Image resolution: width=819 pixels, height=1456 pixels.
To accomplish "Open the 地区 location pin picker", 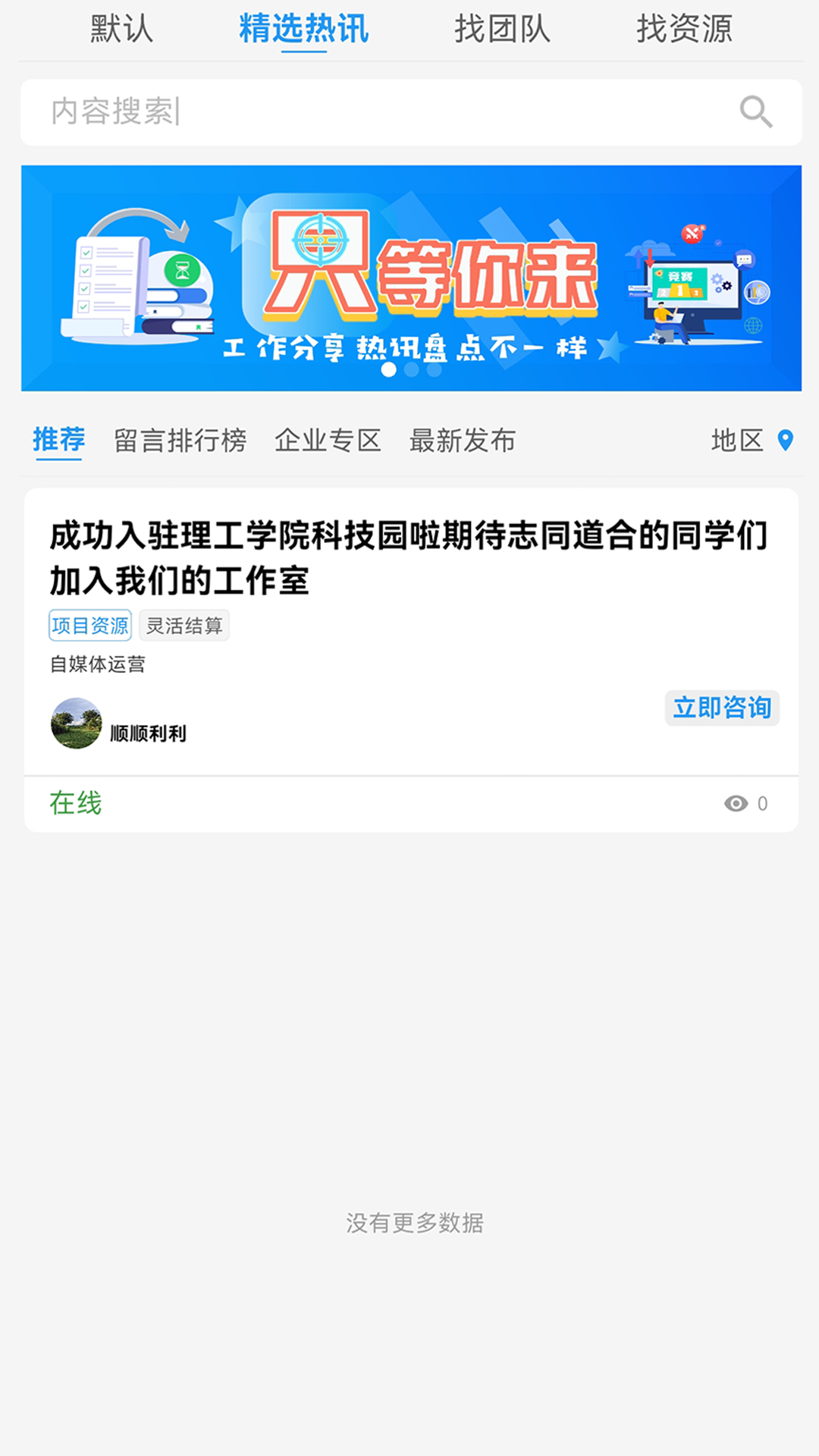I will click(752, 440).
